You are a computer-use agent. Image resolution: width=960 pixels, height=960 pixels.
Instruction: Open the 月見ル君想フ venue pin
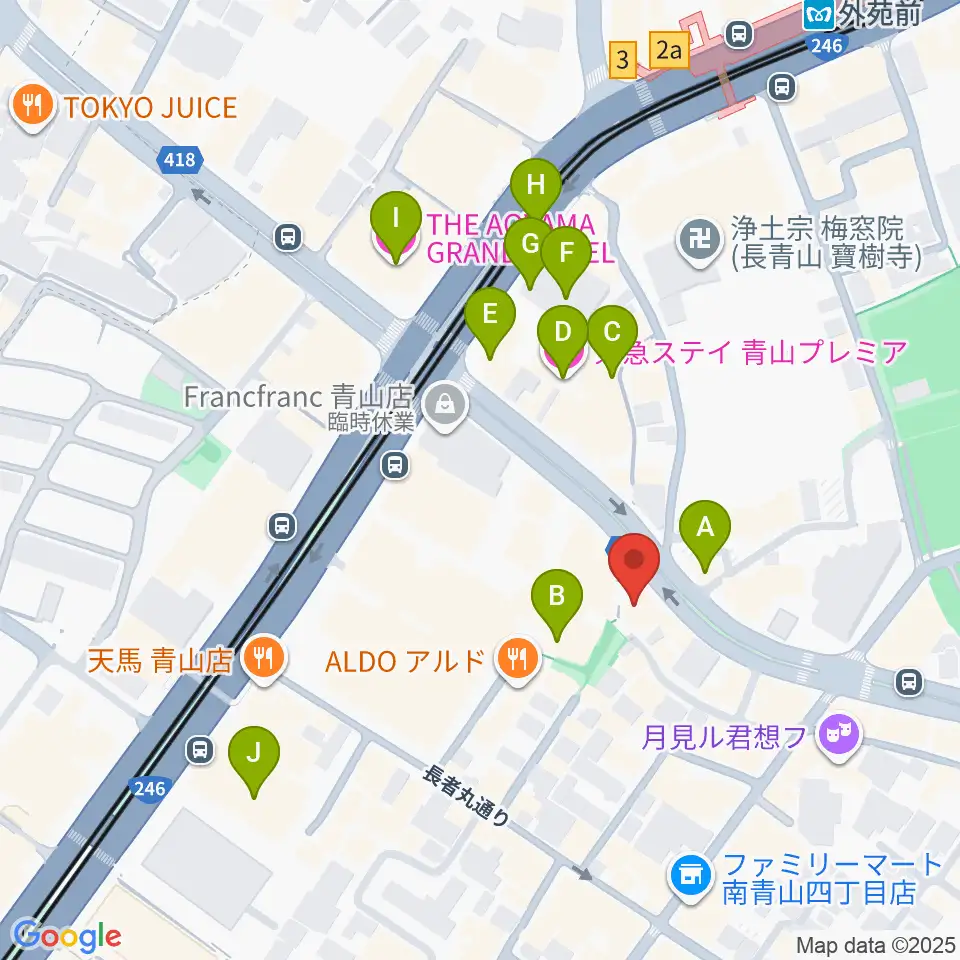[840, 737]
